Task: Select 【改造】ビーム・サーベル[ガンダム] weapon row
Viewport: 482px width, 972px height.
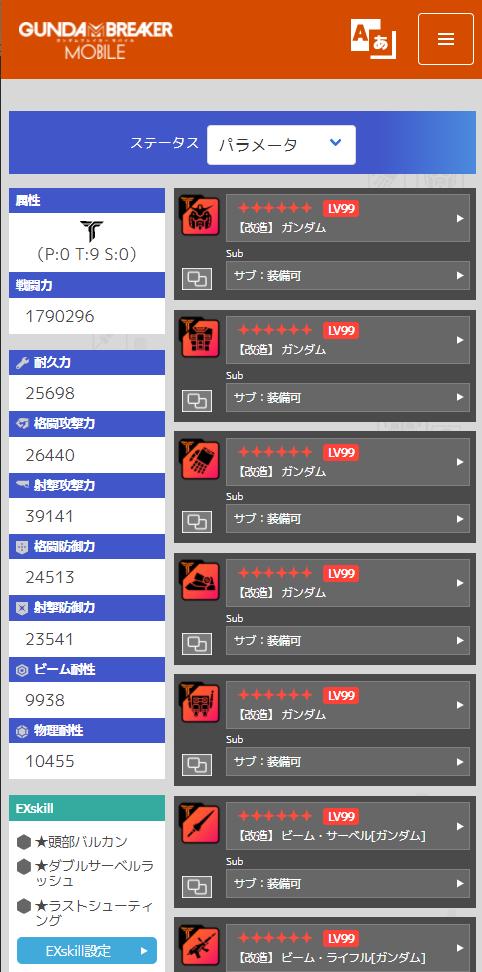Action: [x=348, y=826]
